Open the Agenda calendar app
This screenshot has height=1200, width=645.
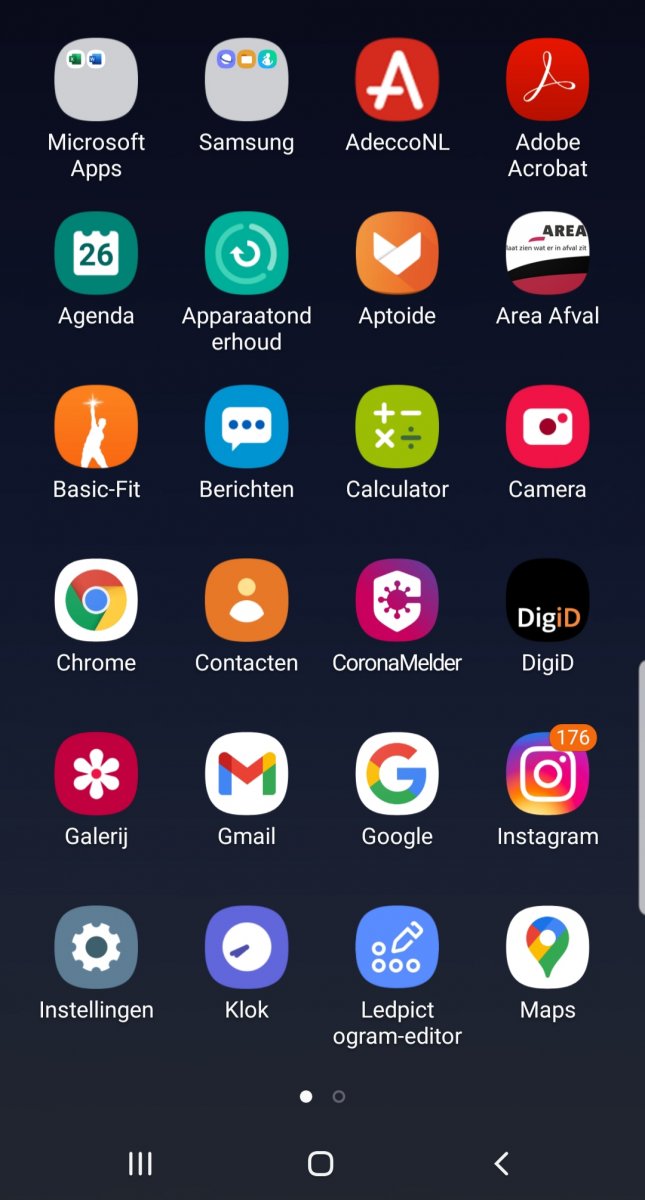click(96, 253)
